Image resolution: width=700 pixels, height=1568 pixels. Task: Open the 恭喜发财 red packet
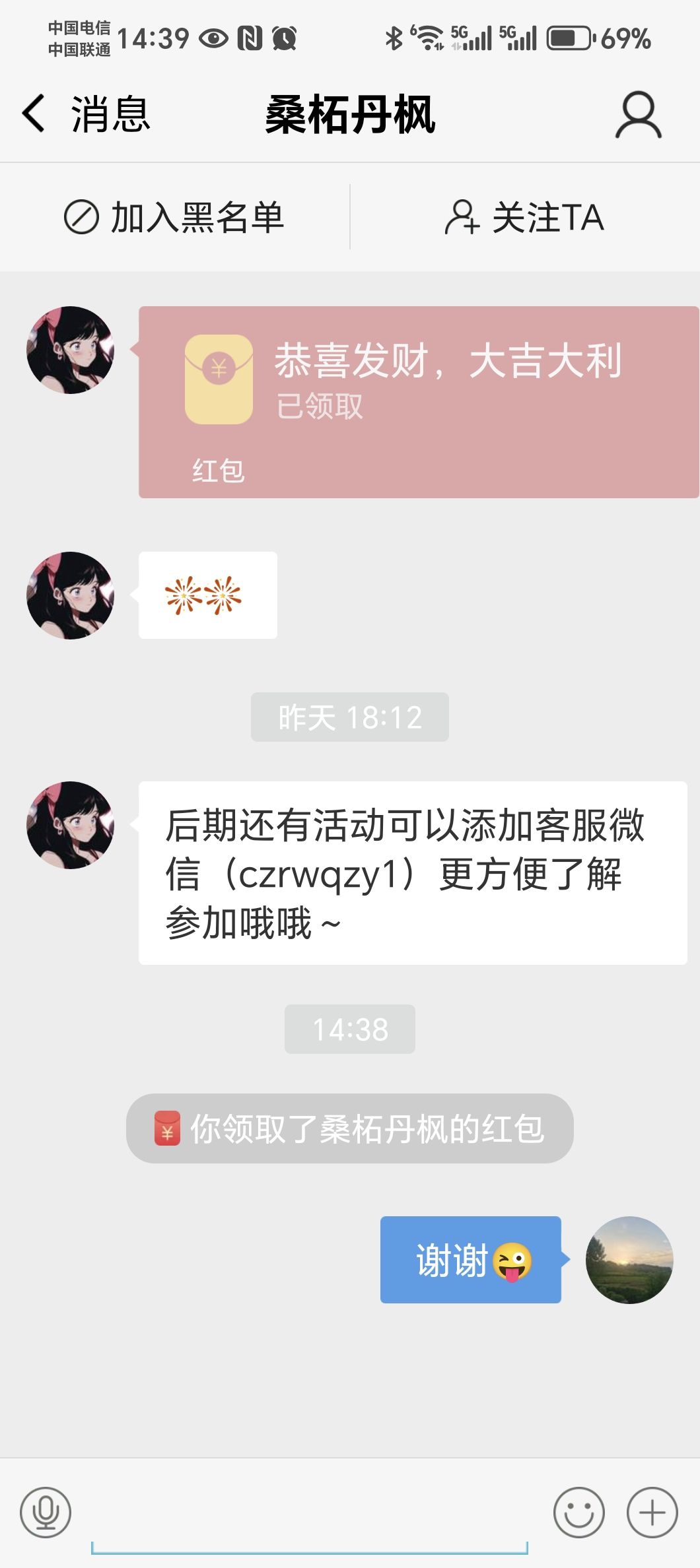click(418, 401)
